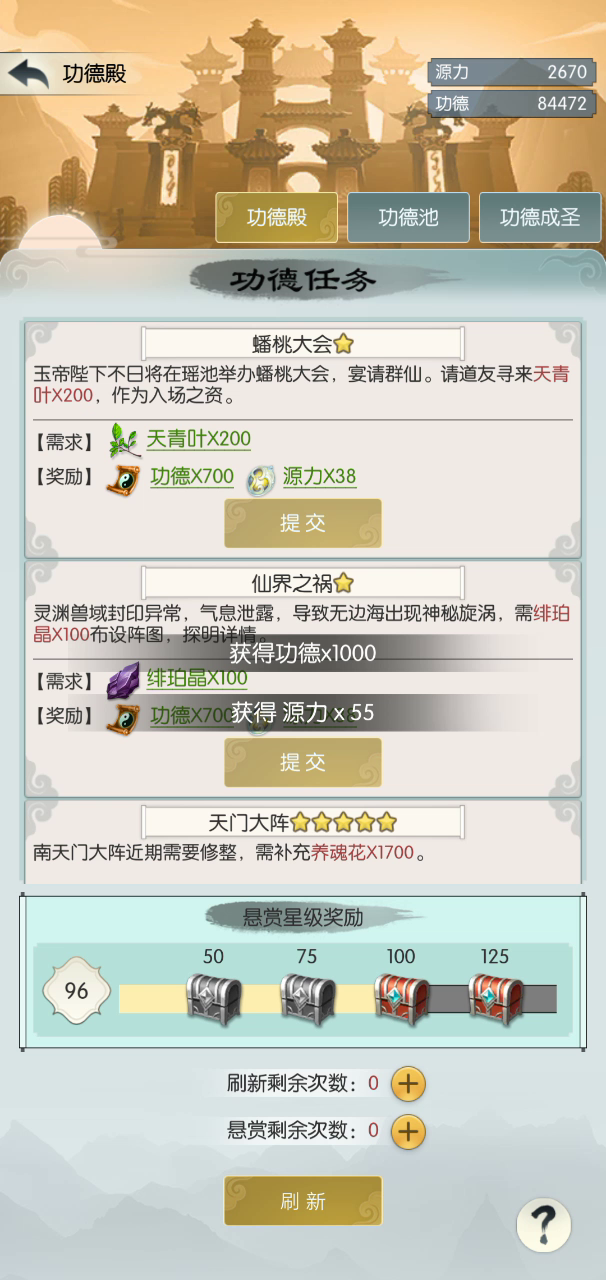Tap the 源力X38 reward link
The width and height of the screenshot is (606, 1280).
tap(319, 477)
